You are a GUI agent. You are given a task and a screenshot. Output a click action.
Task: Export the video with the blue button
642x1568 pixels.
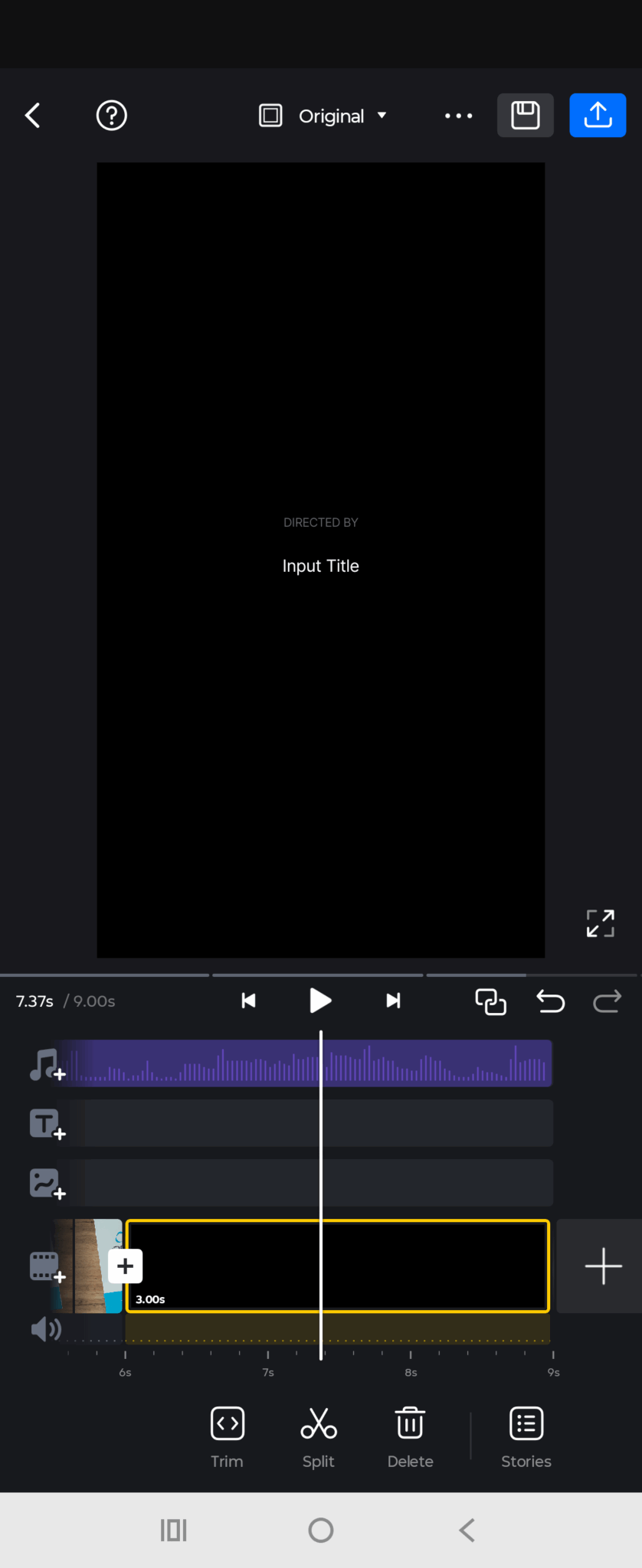coord(598,116)
